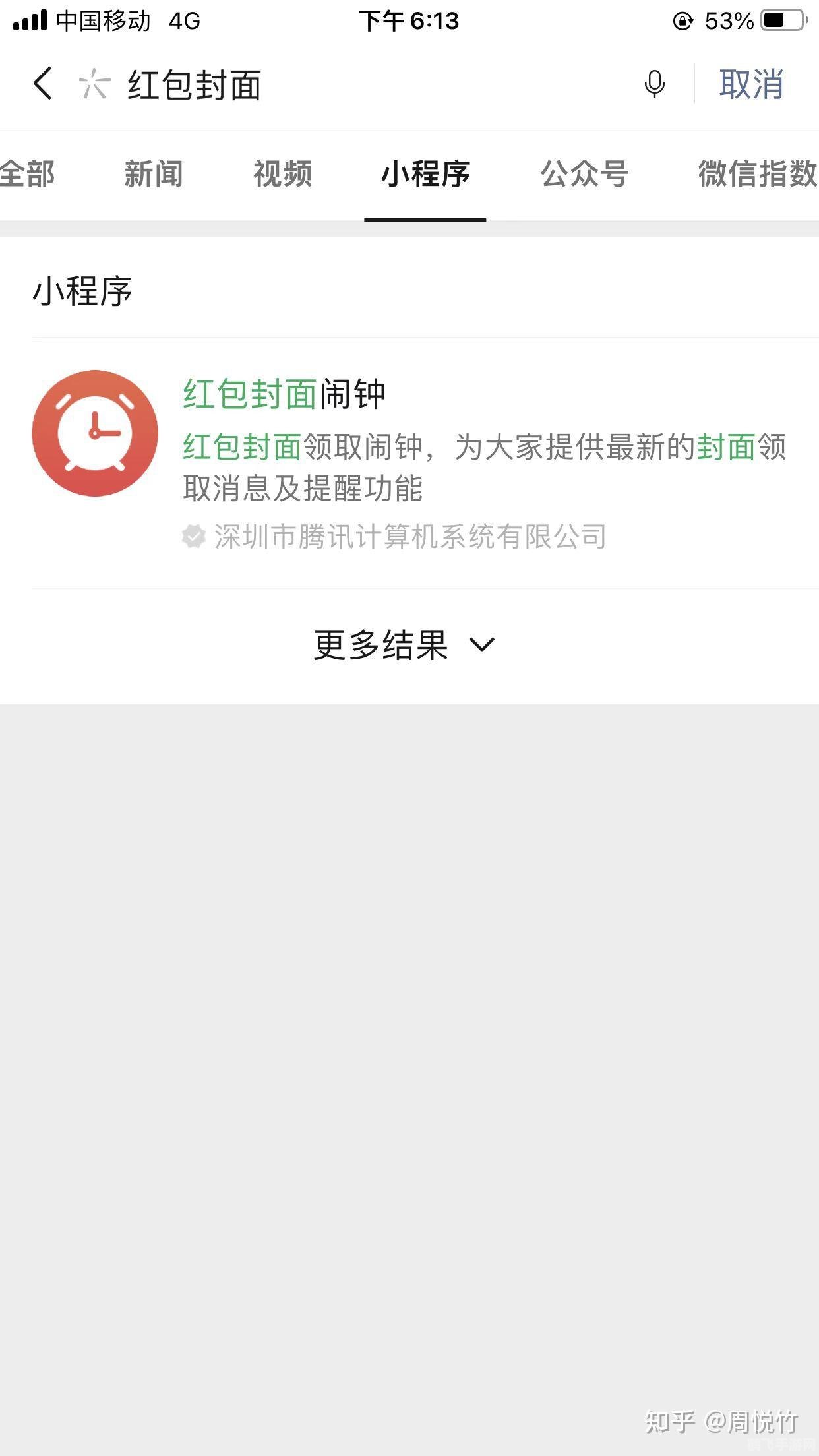
Task: Tap the verified badge next to the company name
Action: [x=193, y=535]
